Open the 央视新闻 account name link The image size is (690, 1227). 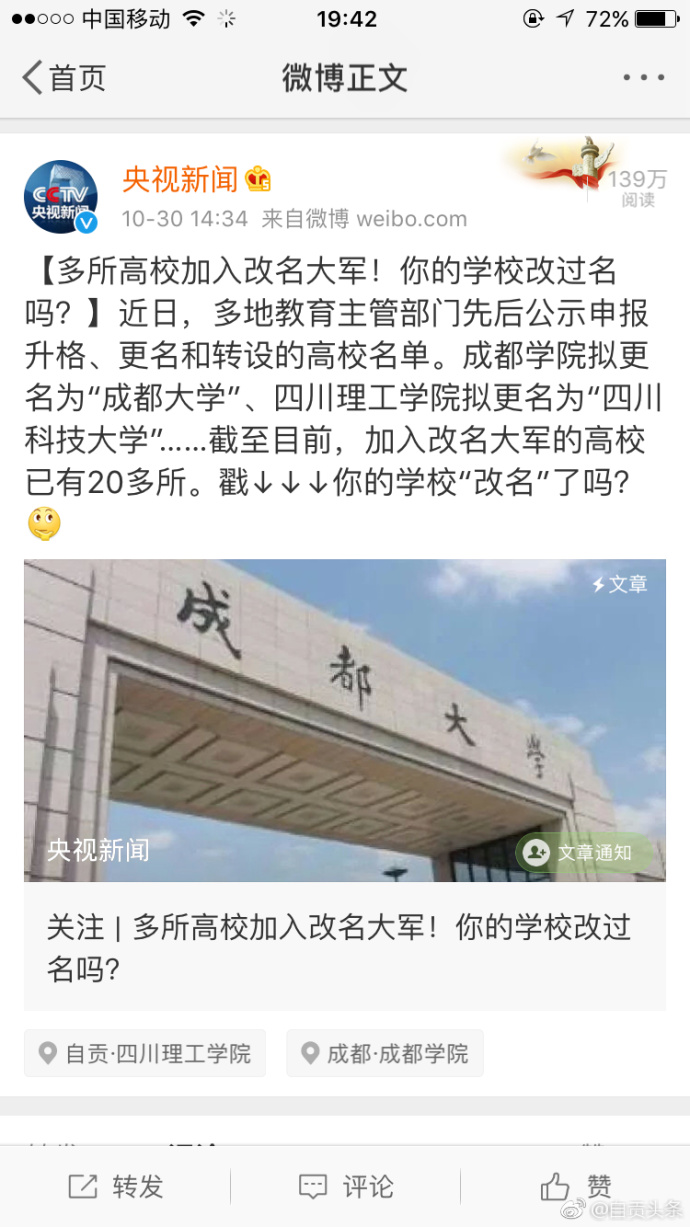point(180,179)
